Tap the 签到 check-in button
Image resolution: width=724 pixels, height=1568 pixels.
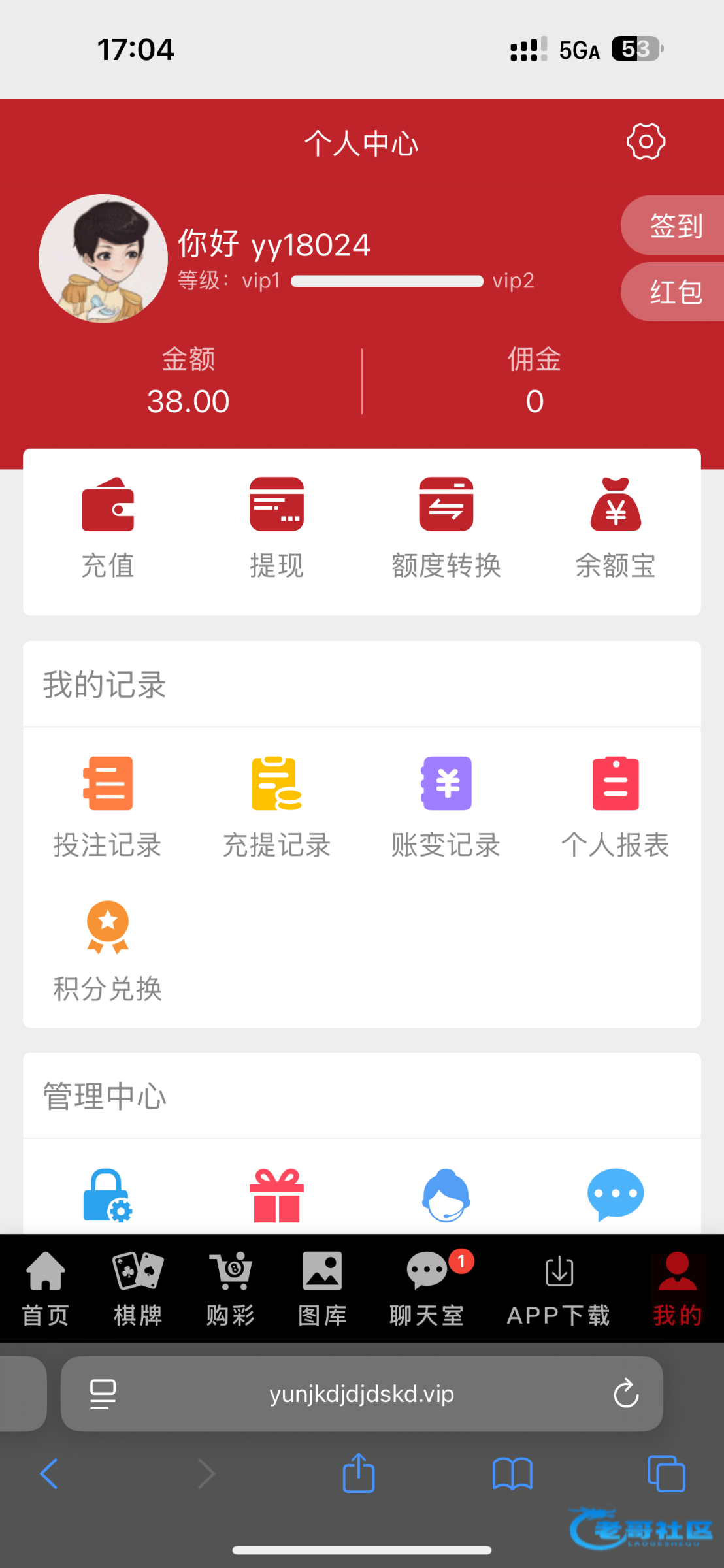pyautogui.click(x=675, y=225)
